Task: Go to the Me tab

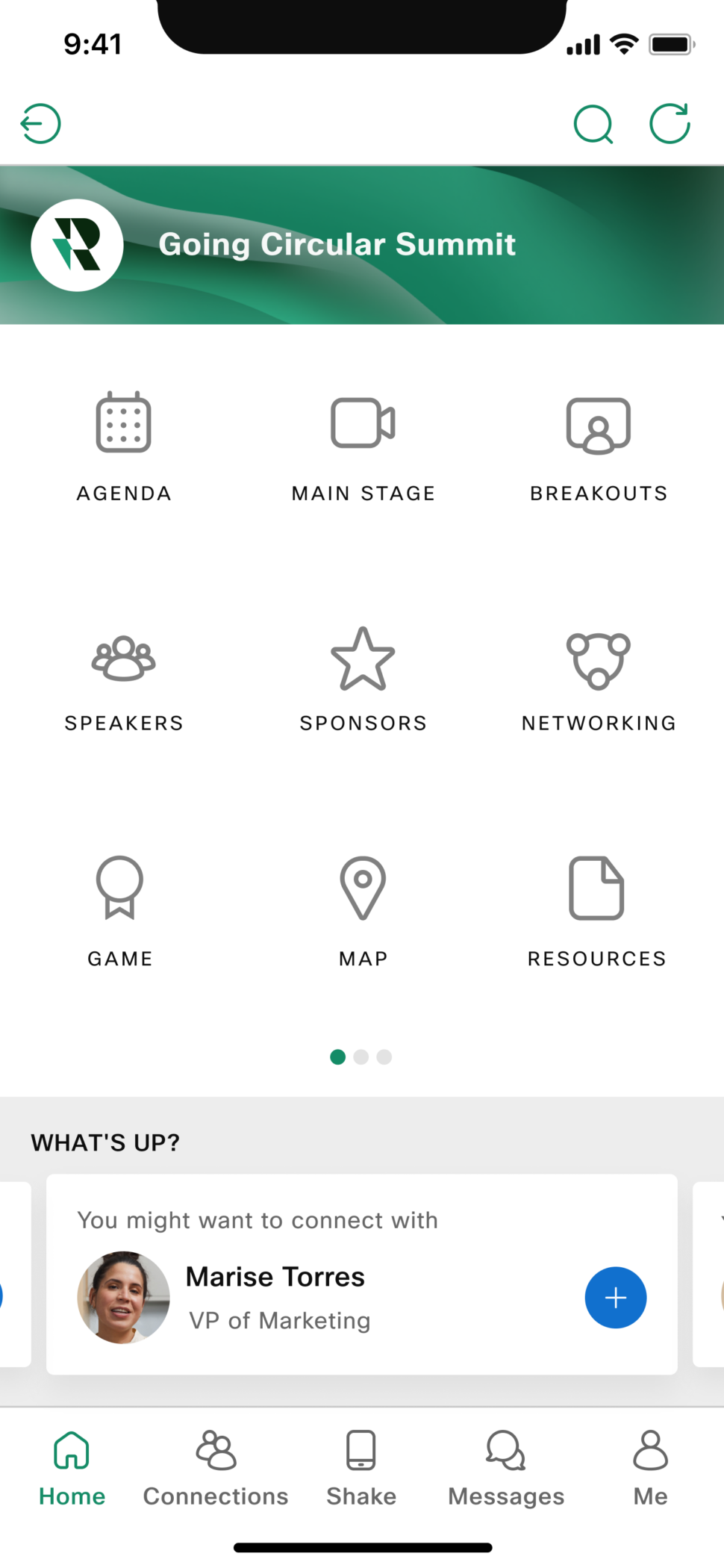Action: (651, 1468)
